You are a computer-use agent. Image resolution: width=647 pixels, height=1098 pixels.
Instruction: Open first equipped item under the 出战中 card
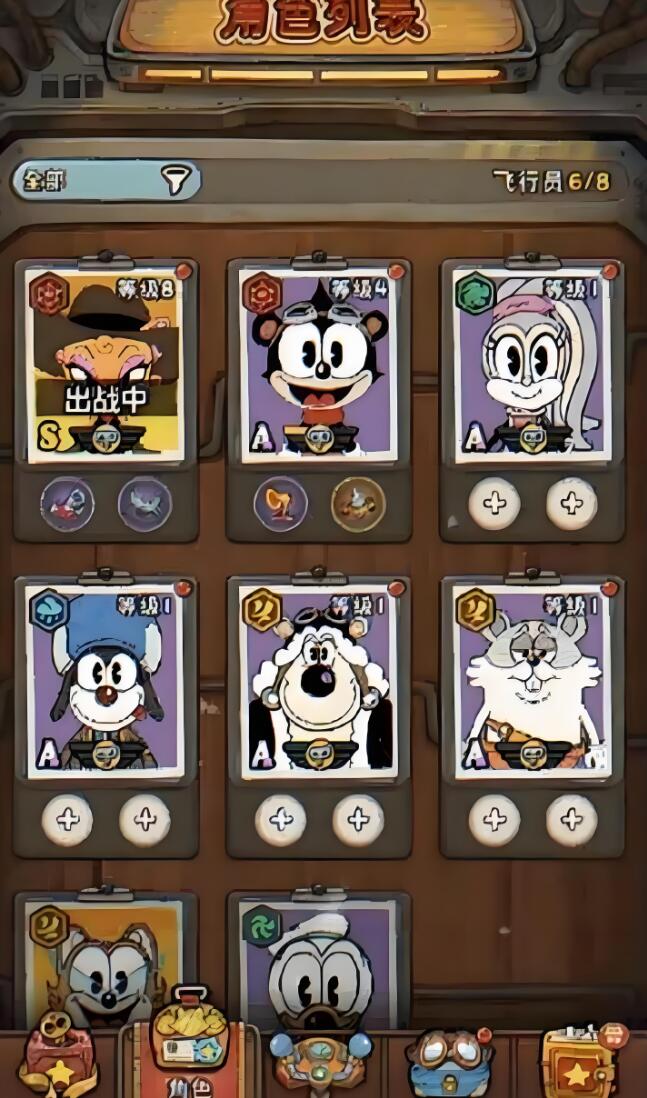coord(67,504)
